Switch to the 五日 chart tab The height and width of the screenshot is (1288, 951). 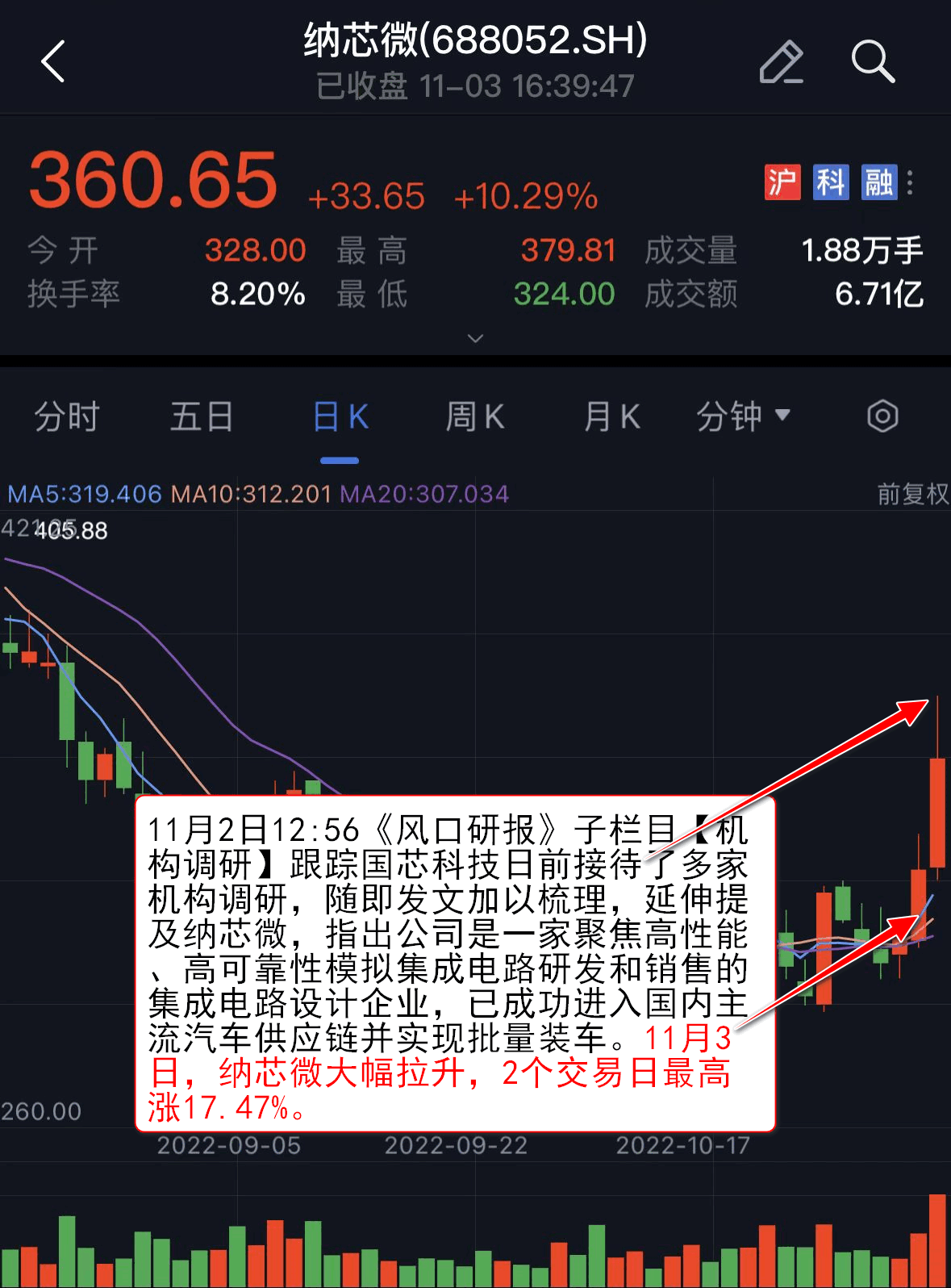202,417
